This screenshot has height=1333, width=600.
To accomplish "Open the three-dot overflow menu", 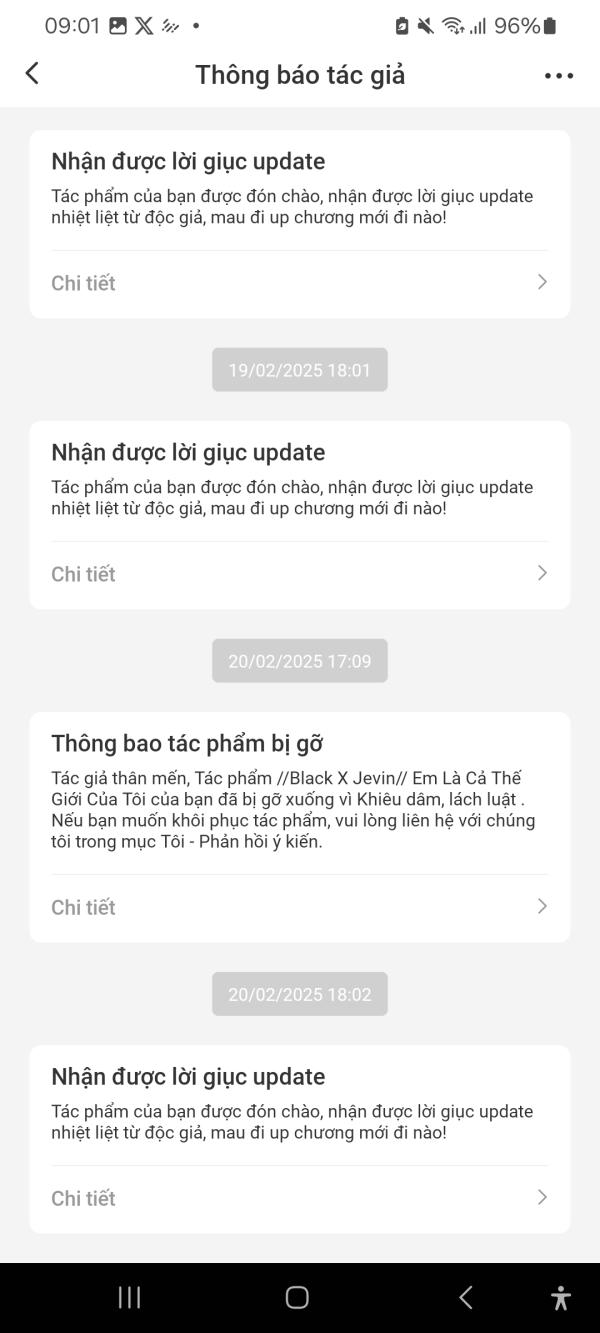I will (x=559, y=75).
